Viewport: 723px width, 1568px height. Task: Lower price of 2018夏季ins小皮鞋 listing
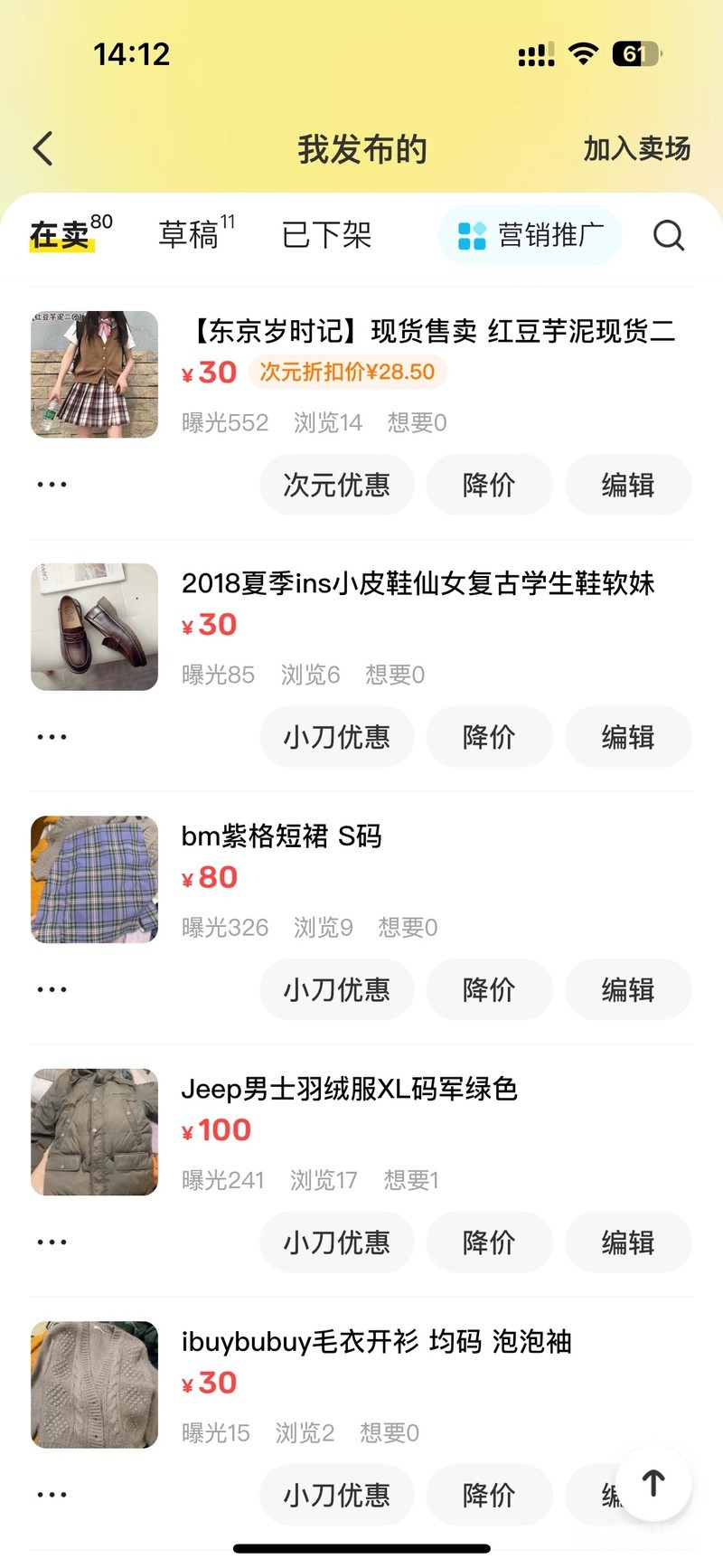(x=489, y=737)
